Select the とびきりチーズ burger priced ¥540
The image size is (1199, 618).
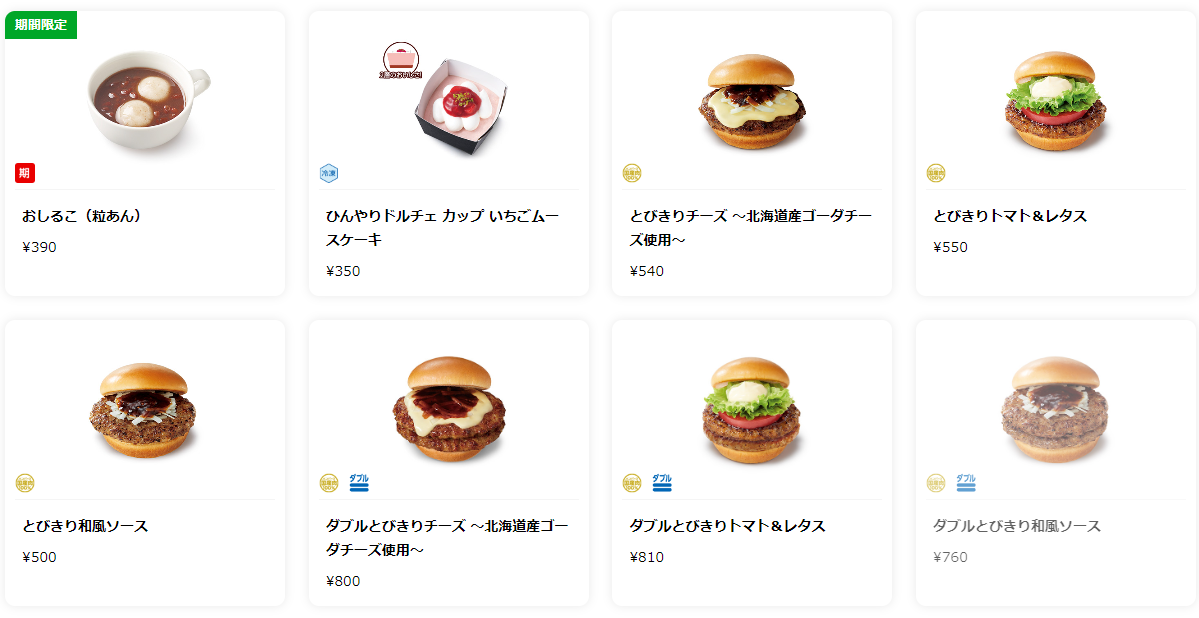click(751, 153)
